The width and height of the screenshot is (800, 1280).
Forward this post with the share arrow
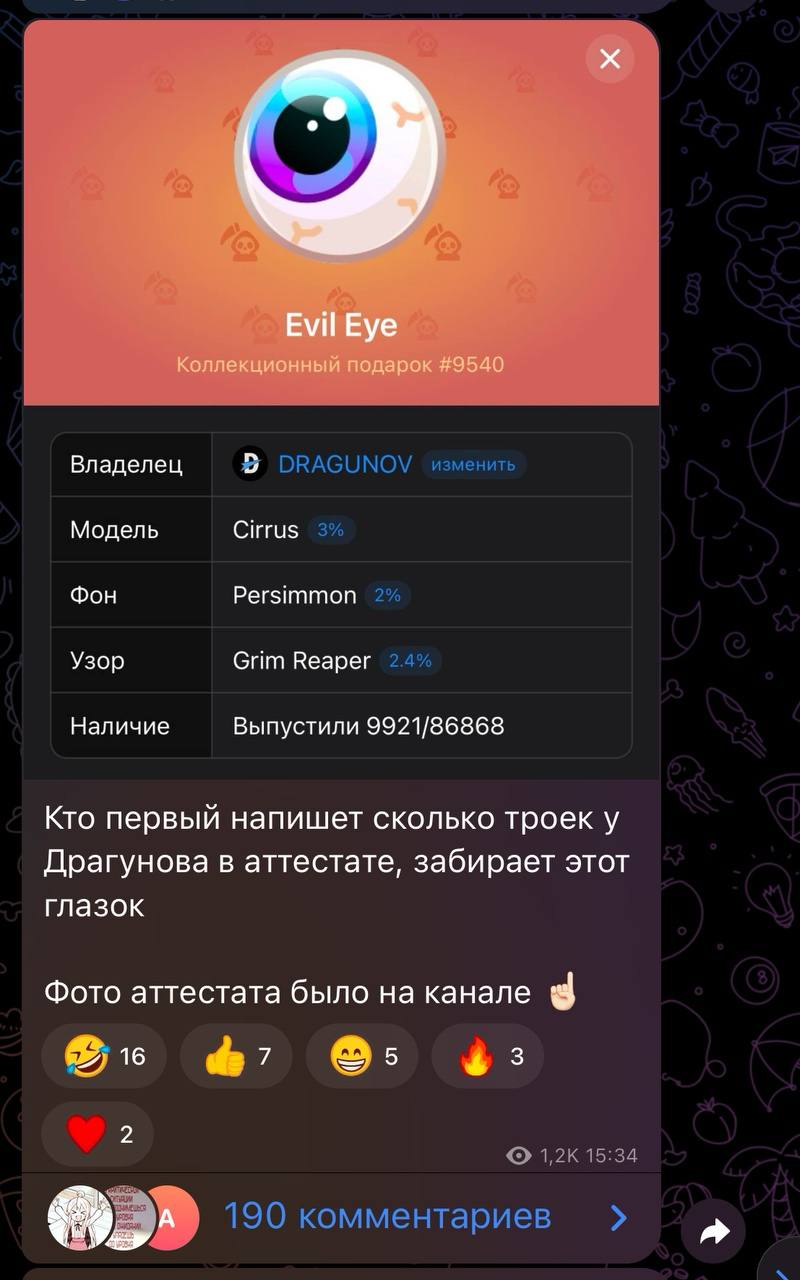[x=715, y=1233]
